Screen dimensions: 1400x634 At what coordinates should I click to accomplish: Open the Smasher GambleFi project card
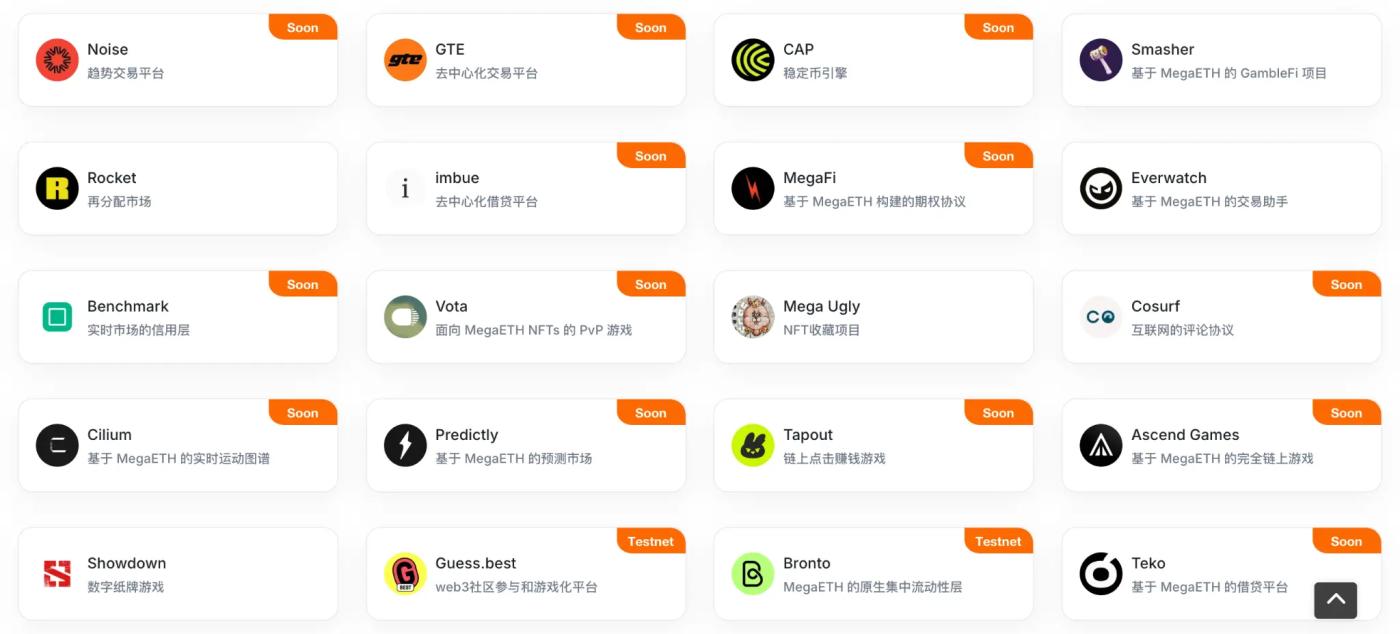pos(1221,60)
